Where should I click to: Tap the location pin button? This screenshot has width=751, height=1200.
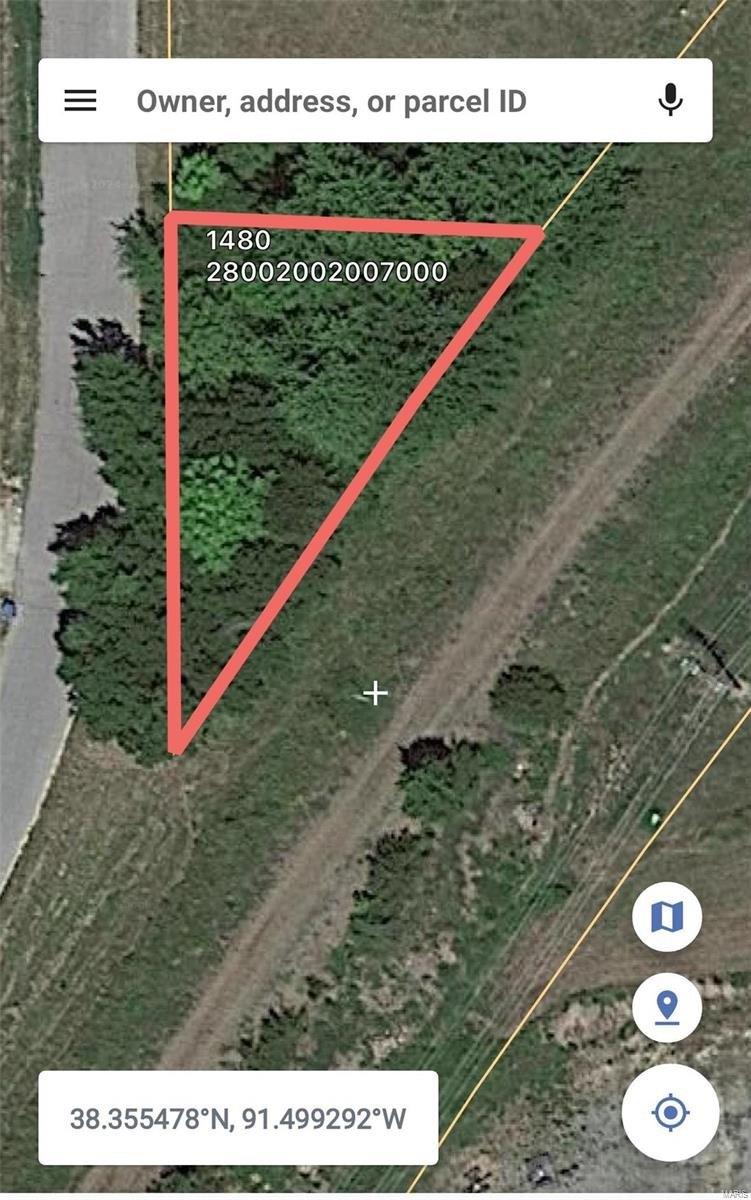[x=667, y=1007]
